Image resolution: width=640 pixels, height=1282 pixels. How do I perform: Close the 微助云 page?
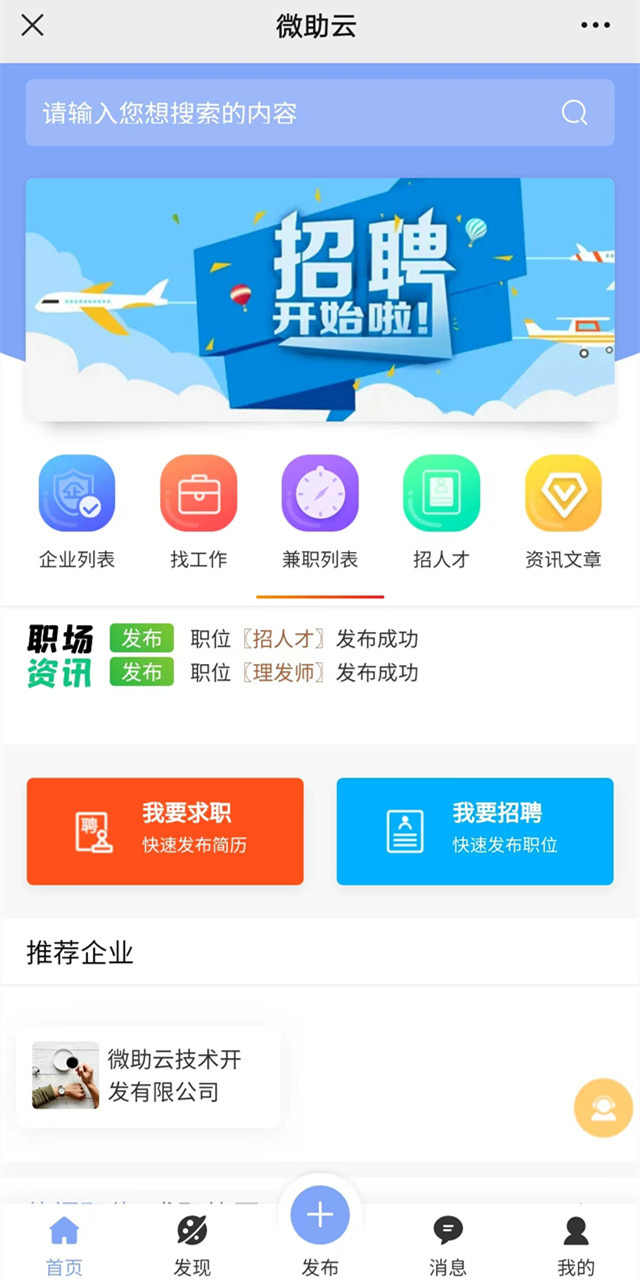click(33, 26)
